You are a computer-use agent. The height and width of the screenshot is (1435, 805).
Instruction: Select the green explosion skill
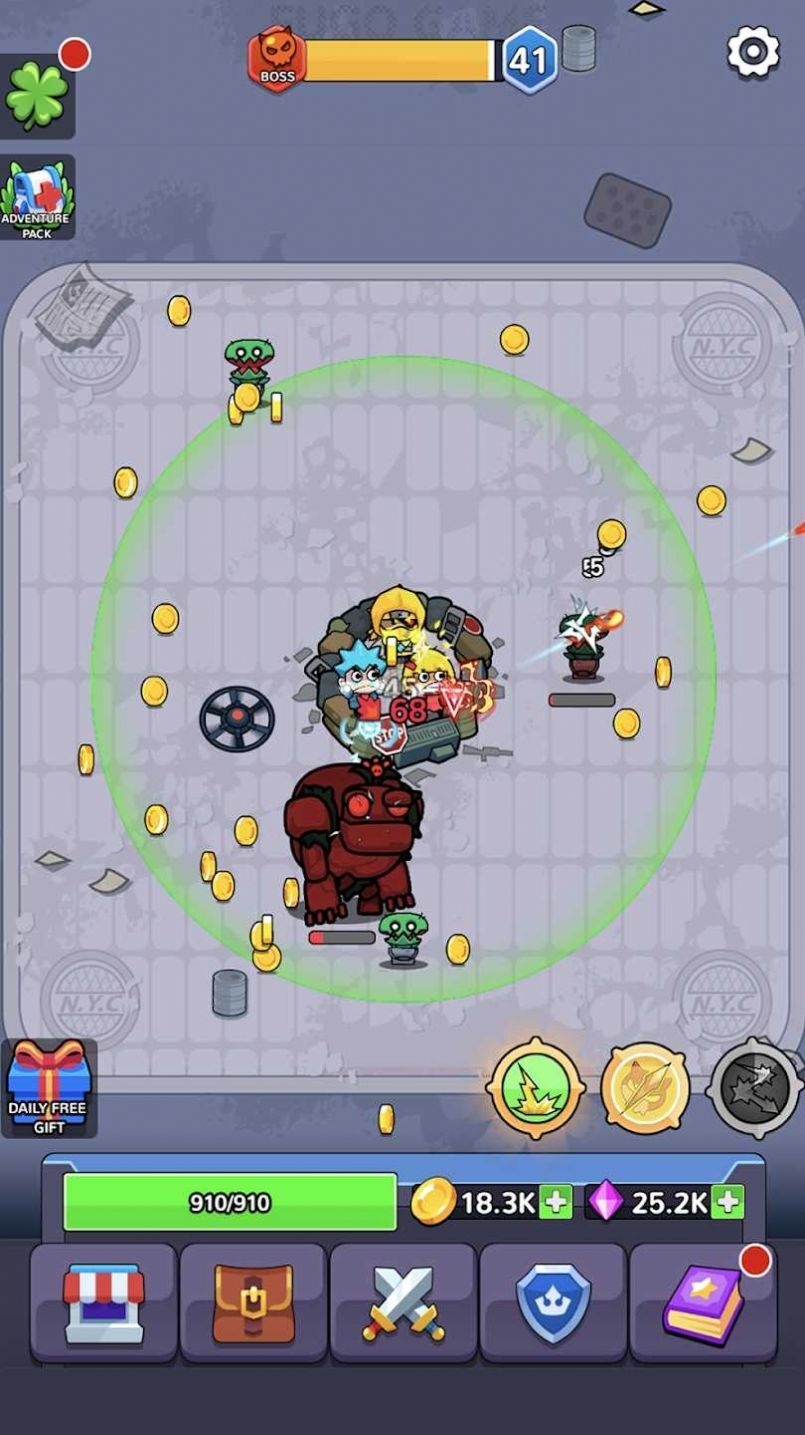pyautogui.click(x=537, y=1089)
